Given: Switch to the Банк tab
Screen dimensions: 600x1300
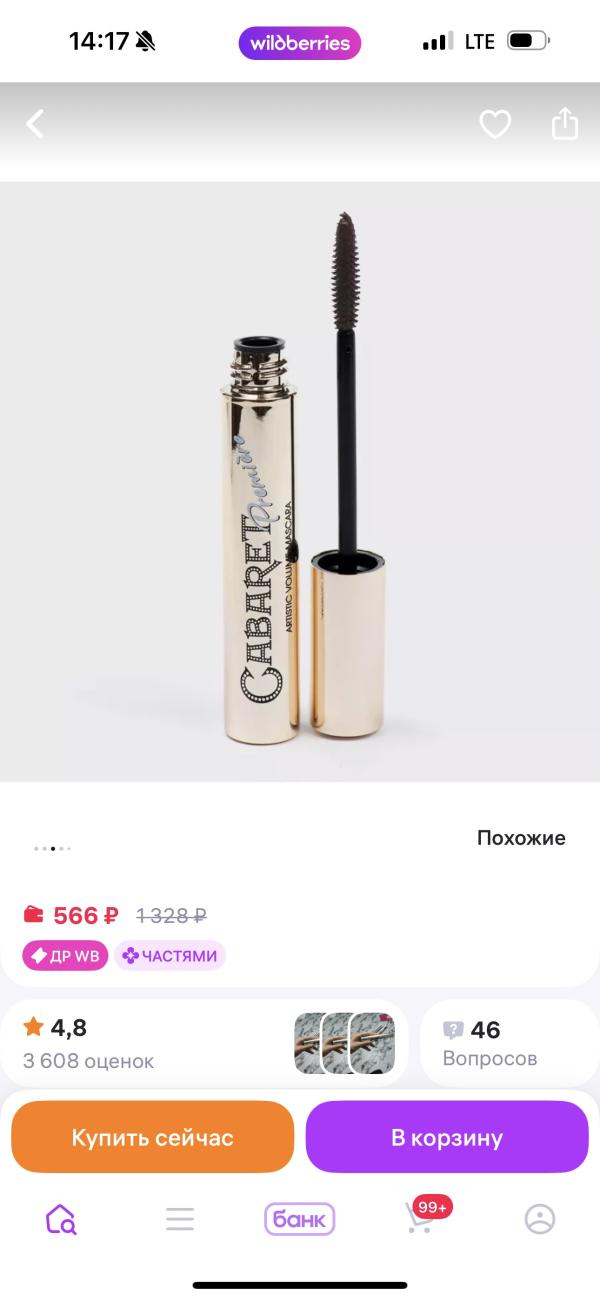Looking at the screenshot, I should 299,1219.
